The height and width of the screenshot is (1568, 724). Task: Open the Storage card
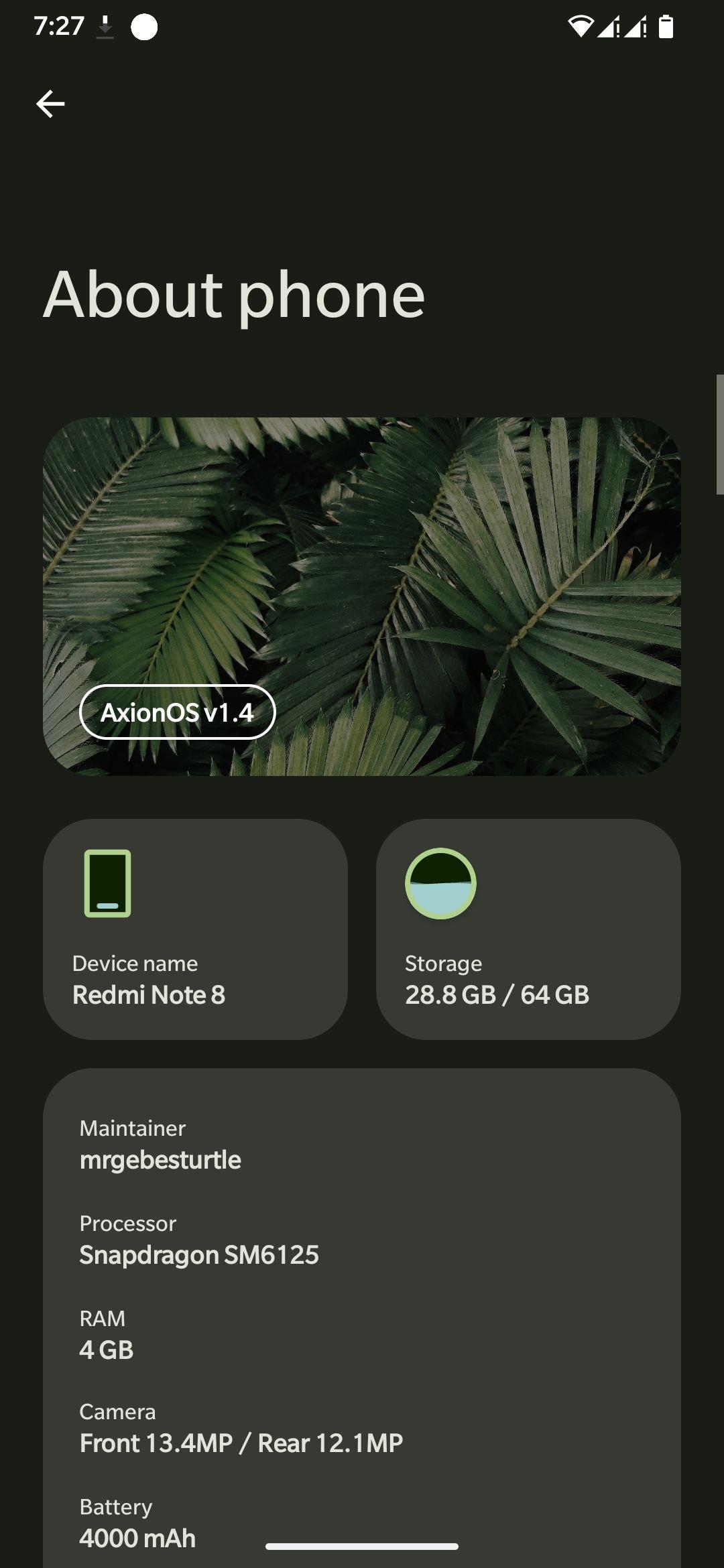point(528,929)
